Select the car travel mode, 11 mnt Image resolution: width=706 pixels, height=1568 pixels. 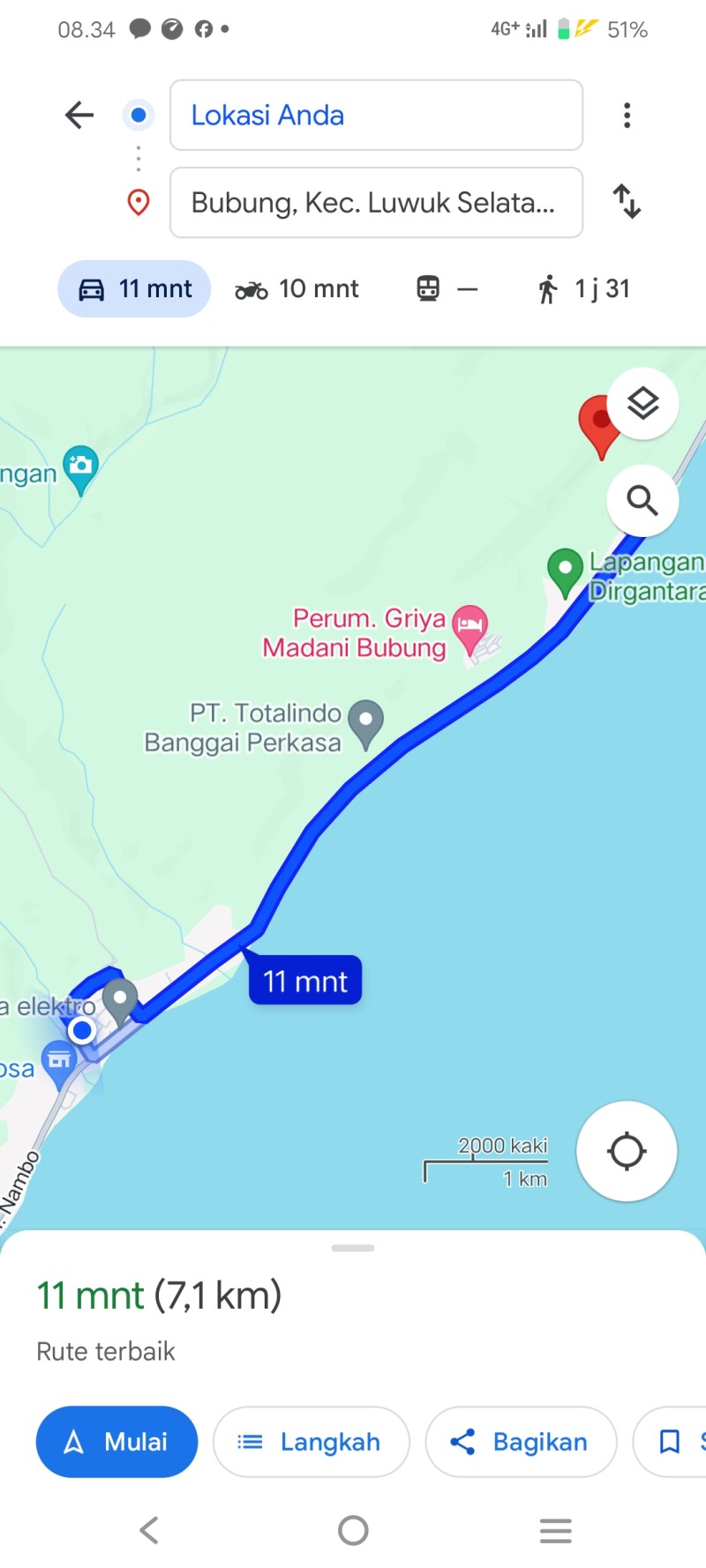pos(134,288)
